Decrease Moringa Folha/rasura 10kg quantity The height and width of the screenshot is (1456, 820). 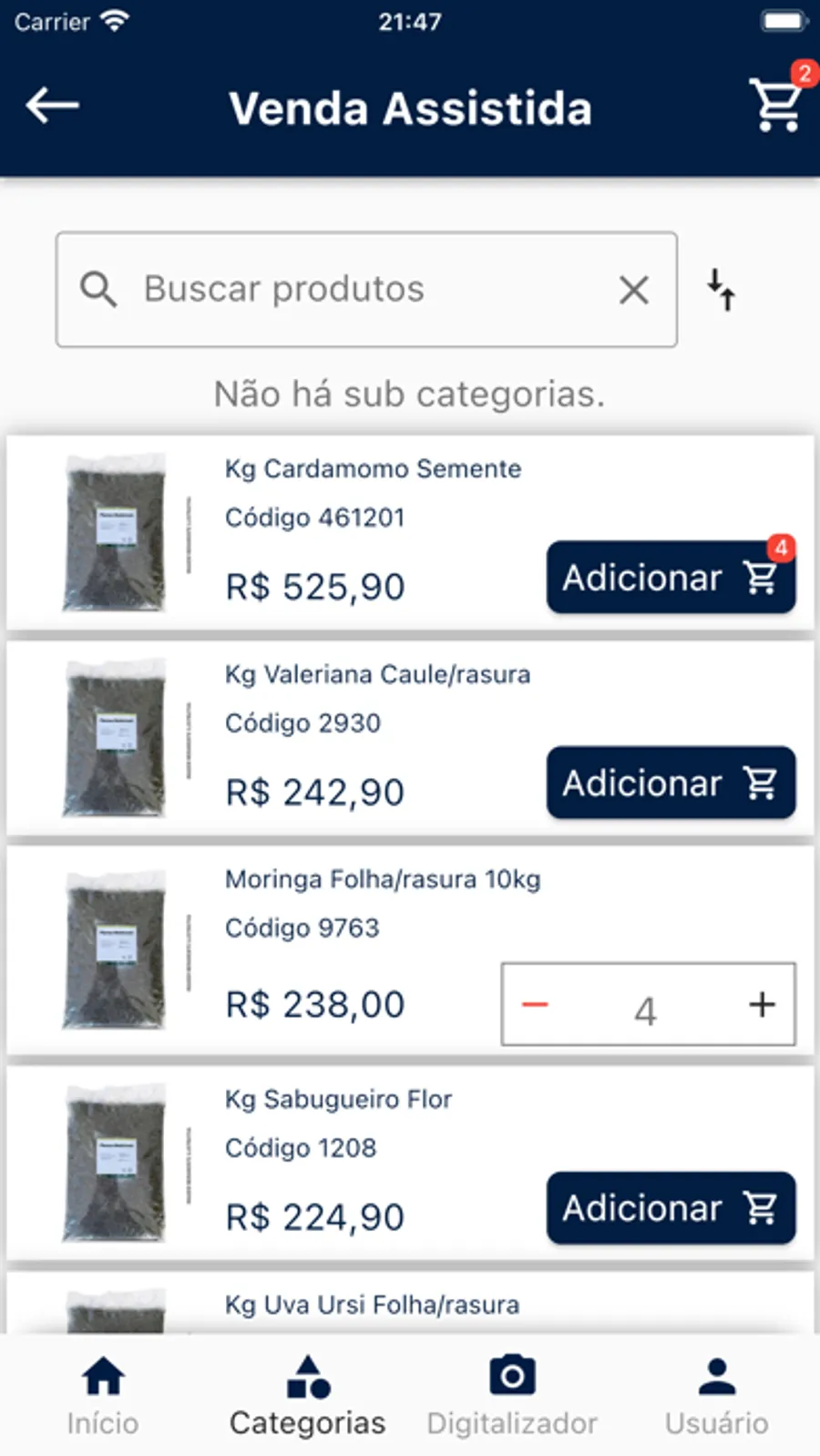536,1004
